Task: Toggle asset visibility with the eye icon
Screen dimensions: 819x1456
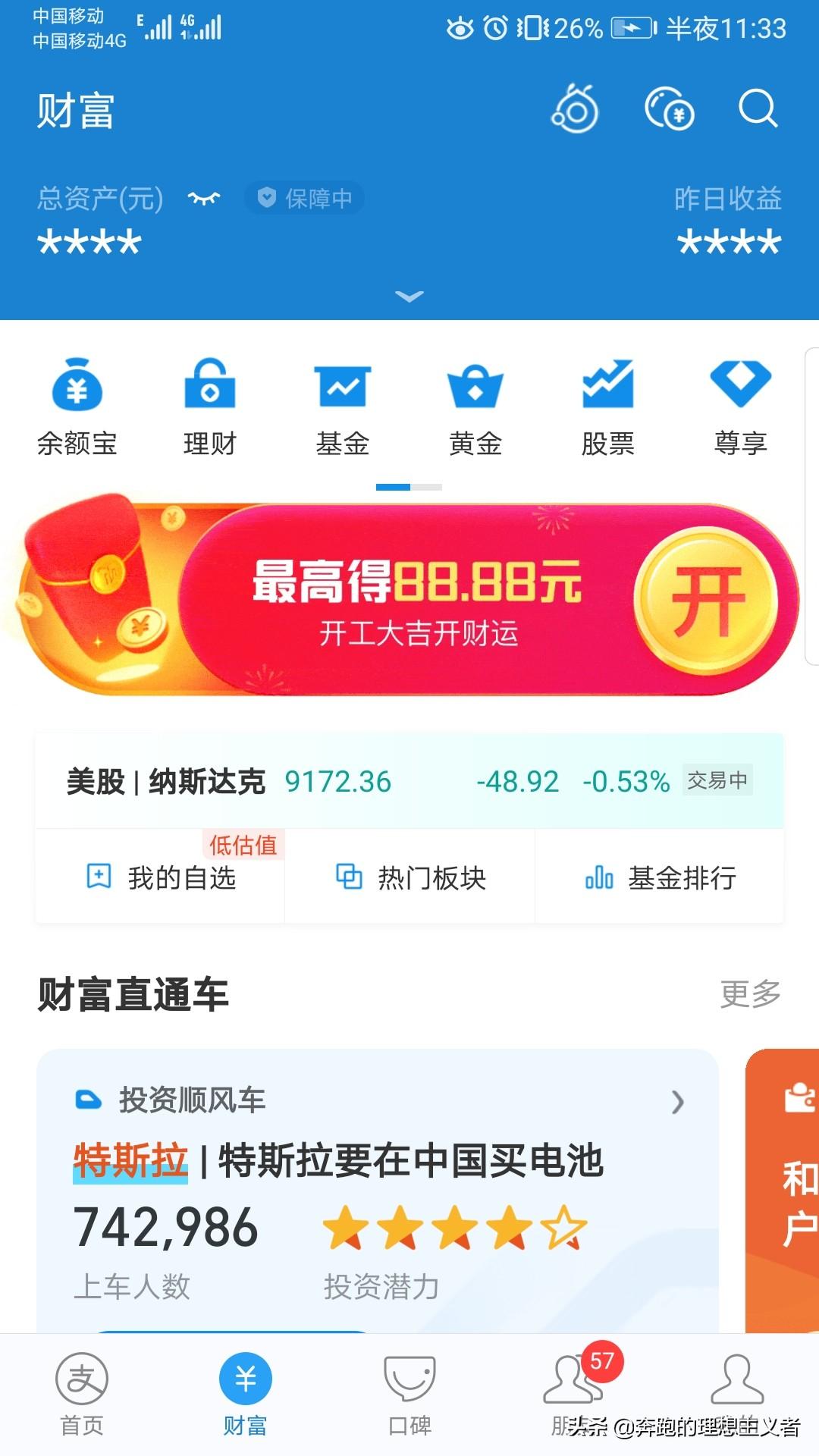Action: coord(204,199)
